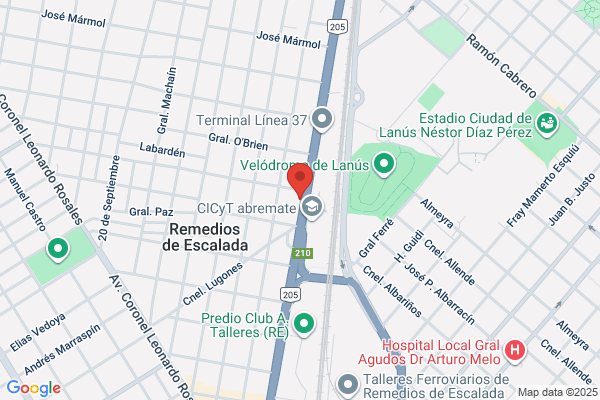The height and width of the screenshot is (400, 600).
Task: Open the Terminal Línea 37 marker
Action: click(322, 119)
